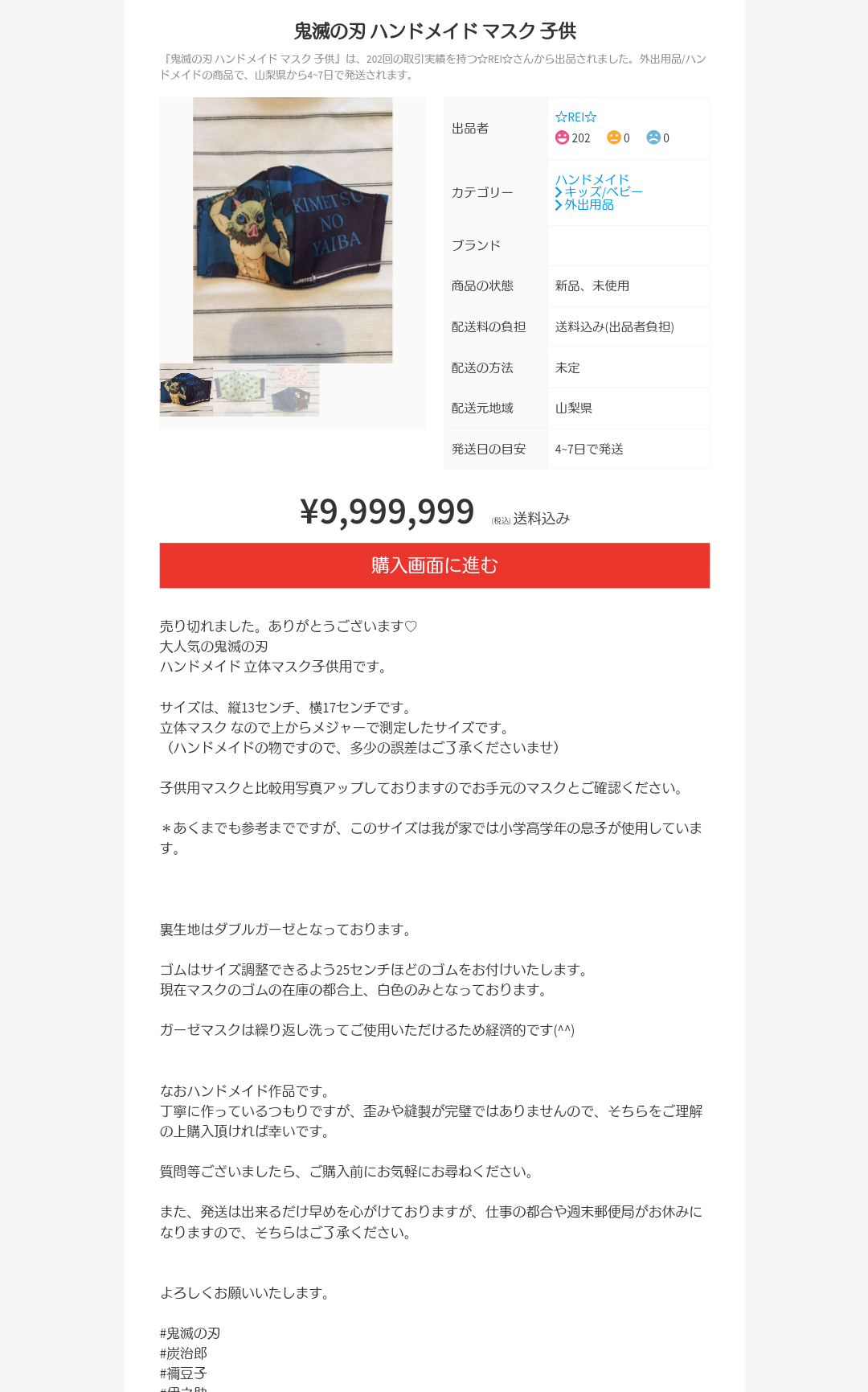Enlarge the main mask product photo
This screenshot has height=1392, width=868.
(x=293, y=230)
